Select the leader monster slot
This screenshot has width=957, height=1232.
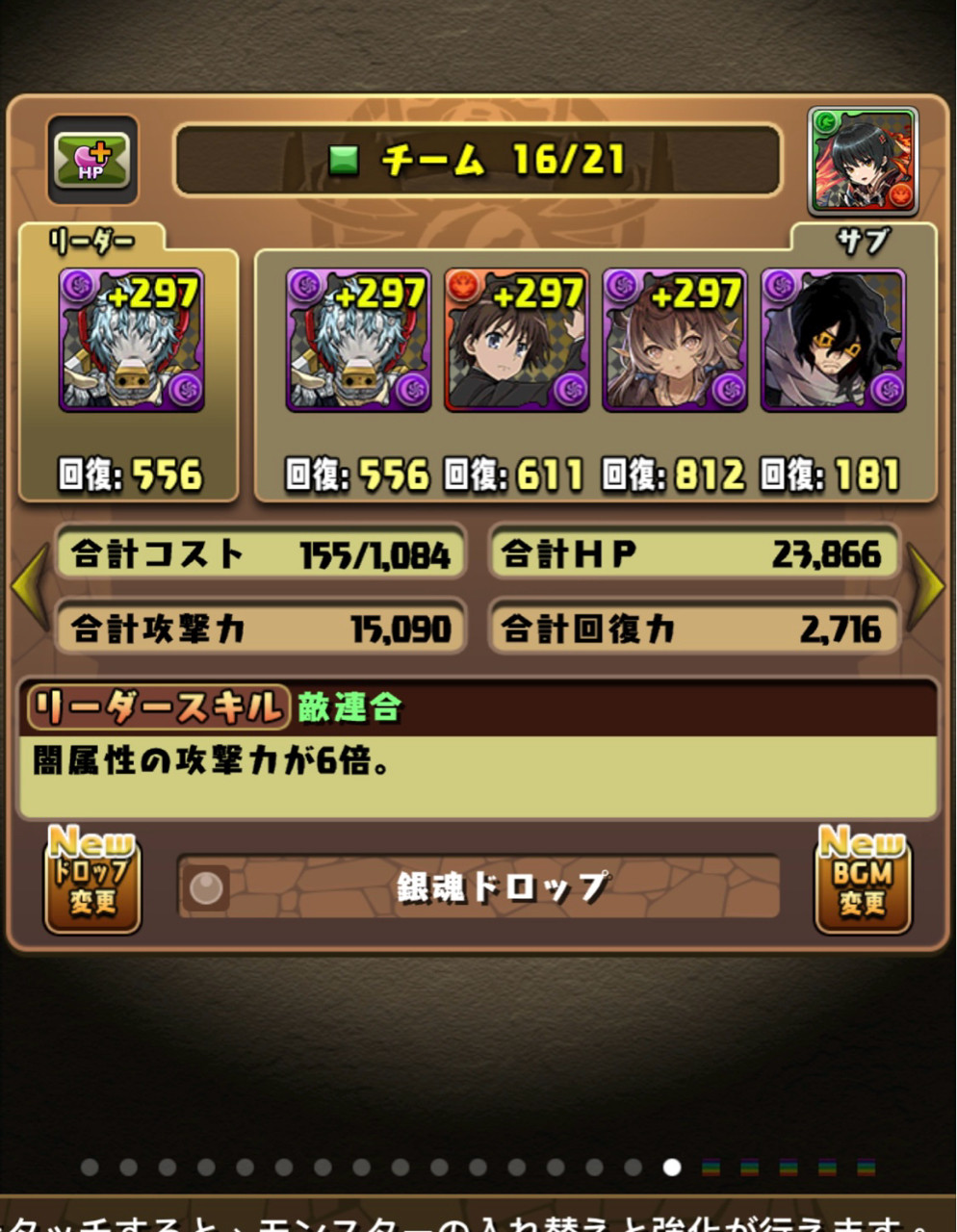(x=131, y=341)
